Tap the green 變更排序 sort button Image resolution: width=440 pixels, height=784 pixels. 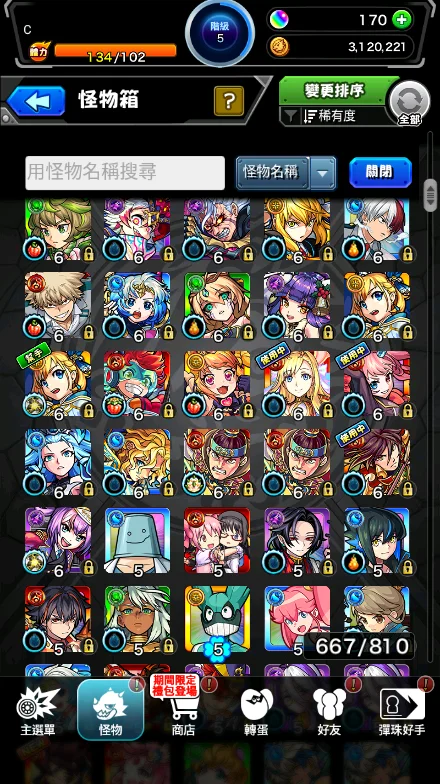335,90
